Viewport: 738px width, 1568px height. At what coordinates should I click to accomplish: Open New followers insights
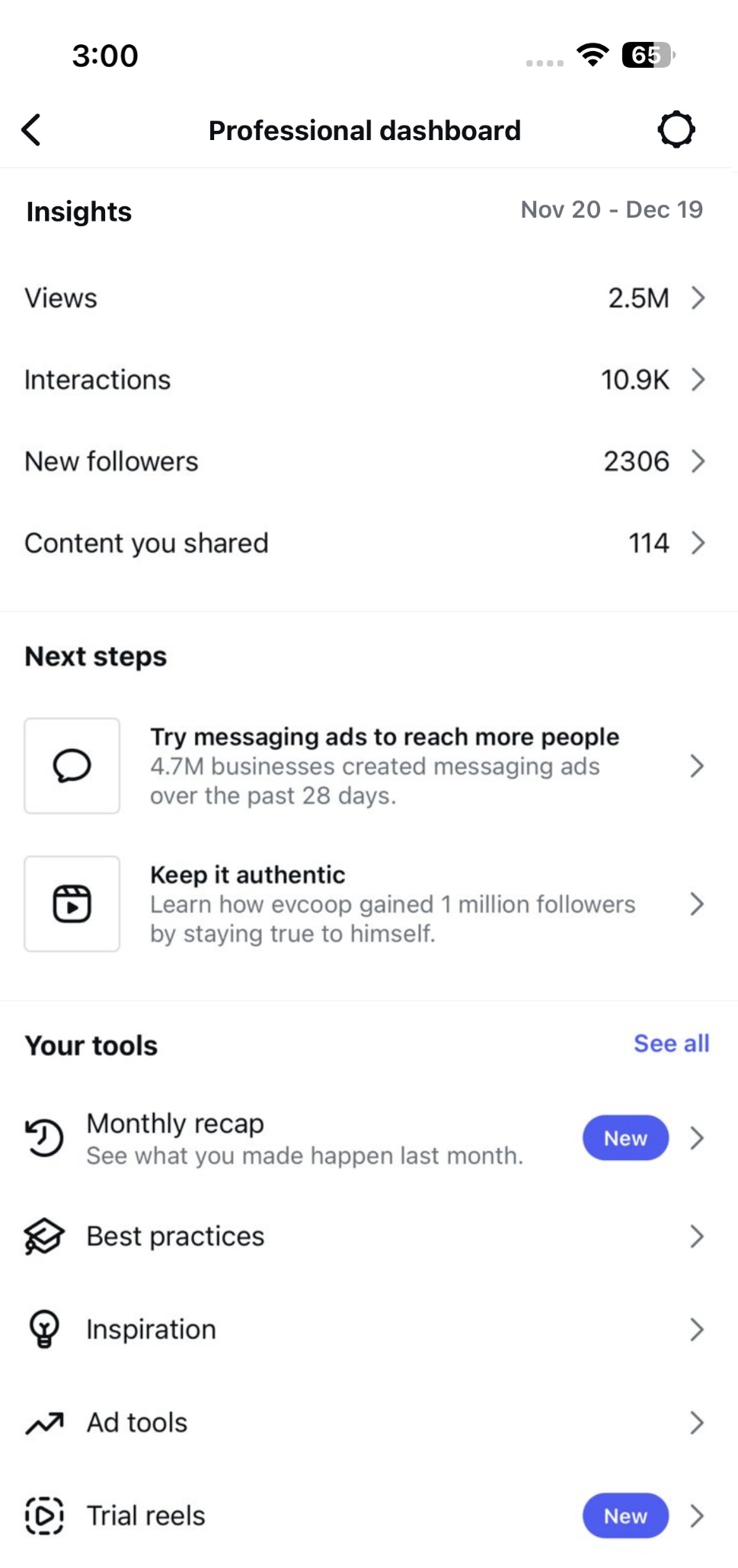(366, 461)
